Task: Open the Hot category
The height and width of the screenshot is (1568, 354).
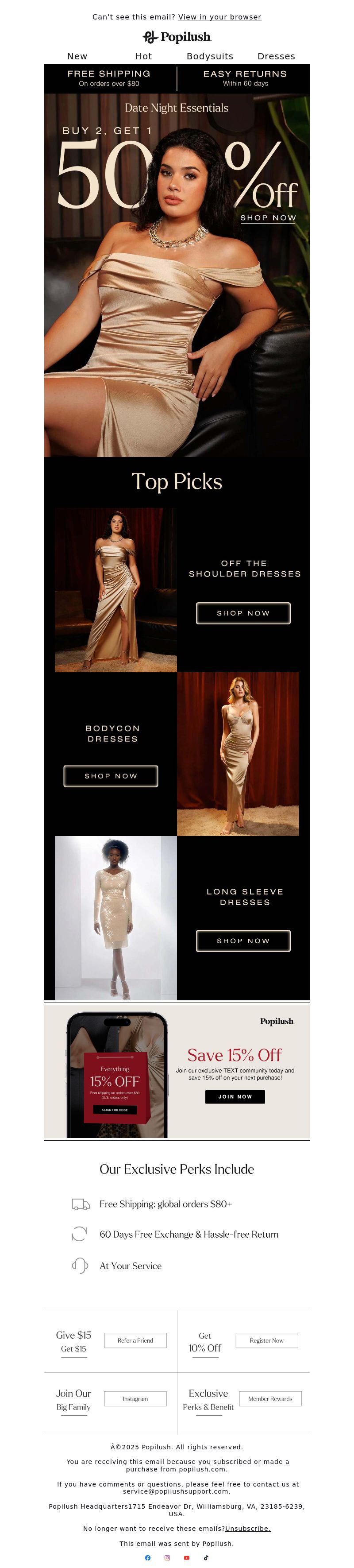Action: (143, 56)
